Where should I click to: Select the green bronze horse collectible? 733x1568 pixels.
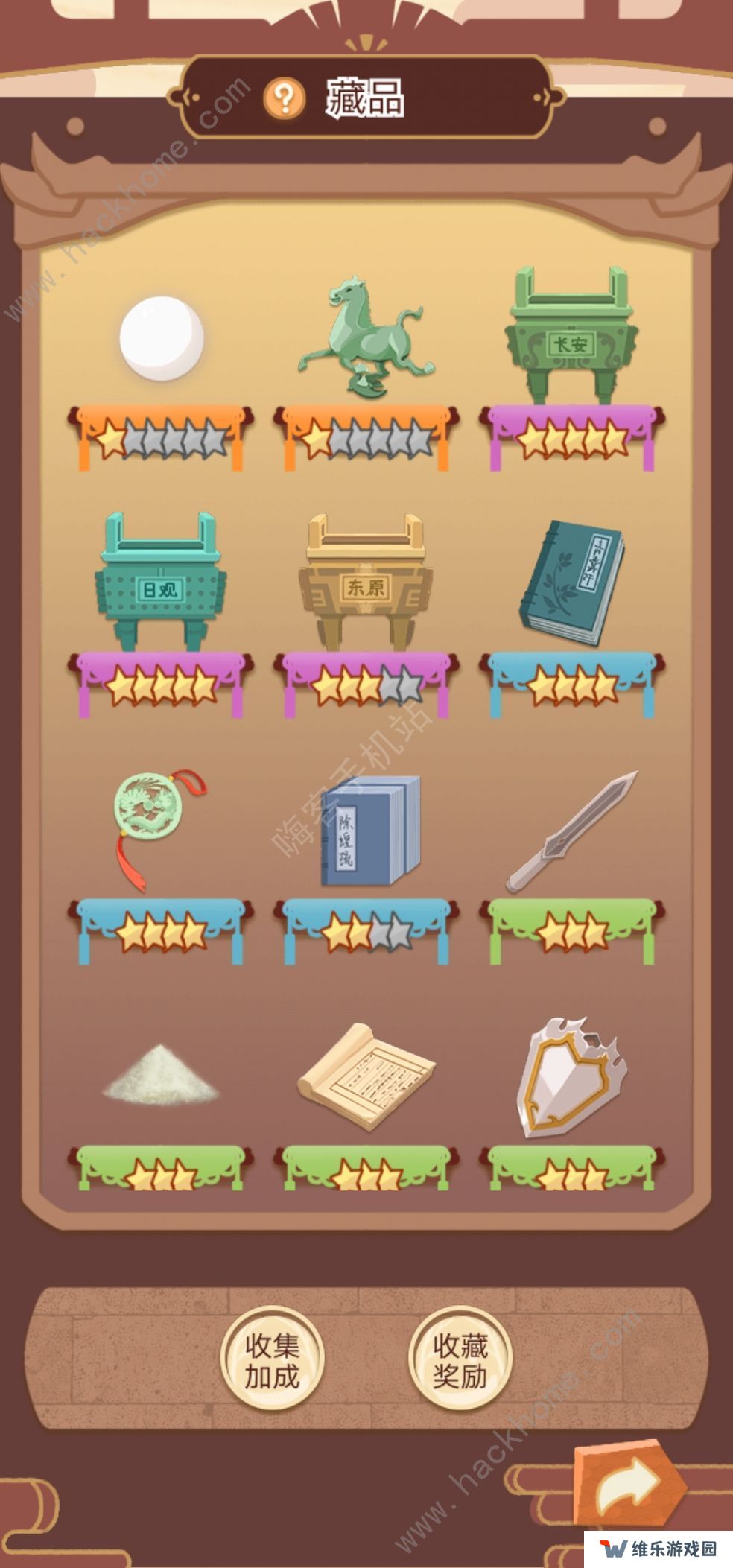[365, 335]
